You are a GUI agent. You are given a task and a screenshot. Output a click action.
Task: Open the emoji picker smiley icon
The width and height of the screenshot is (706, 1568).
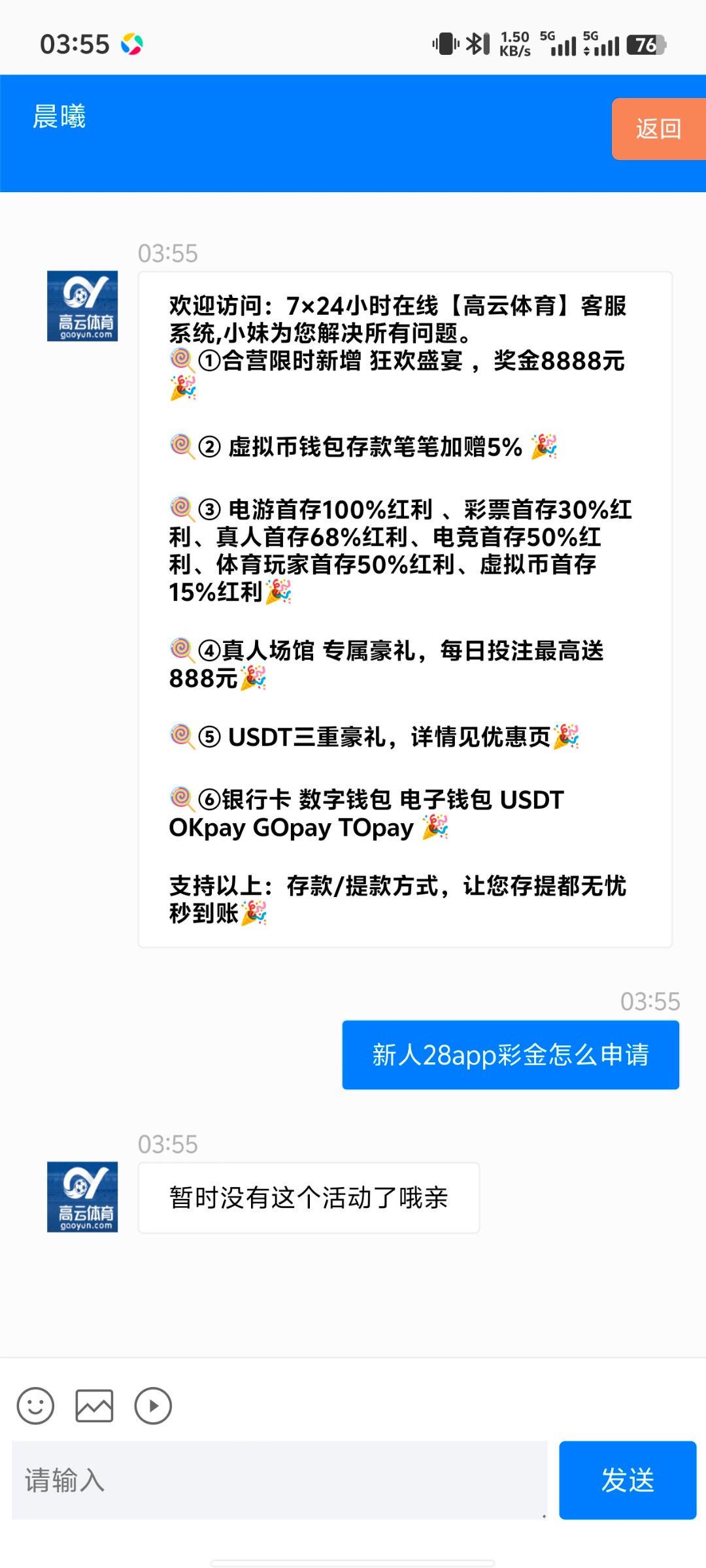click(x=36, y=1405)
